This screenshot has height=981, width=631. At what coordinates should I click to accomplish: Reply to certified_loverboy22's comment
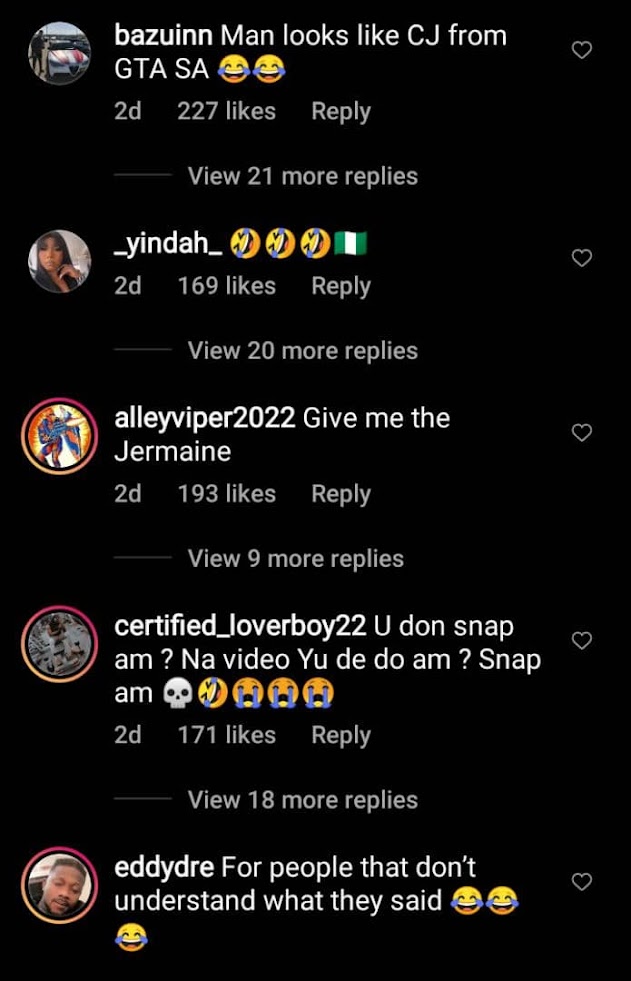click(x=340, y=735)
